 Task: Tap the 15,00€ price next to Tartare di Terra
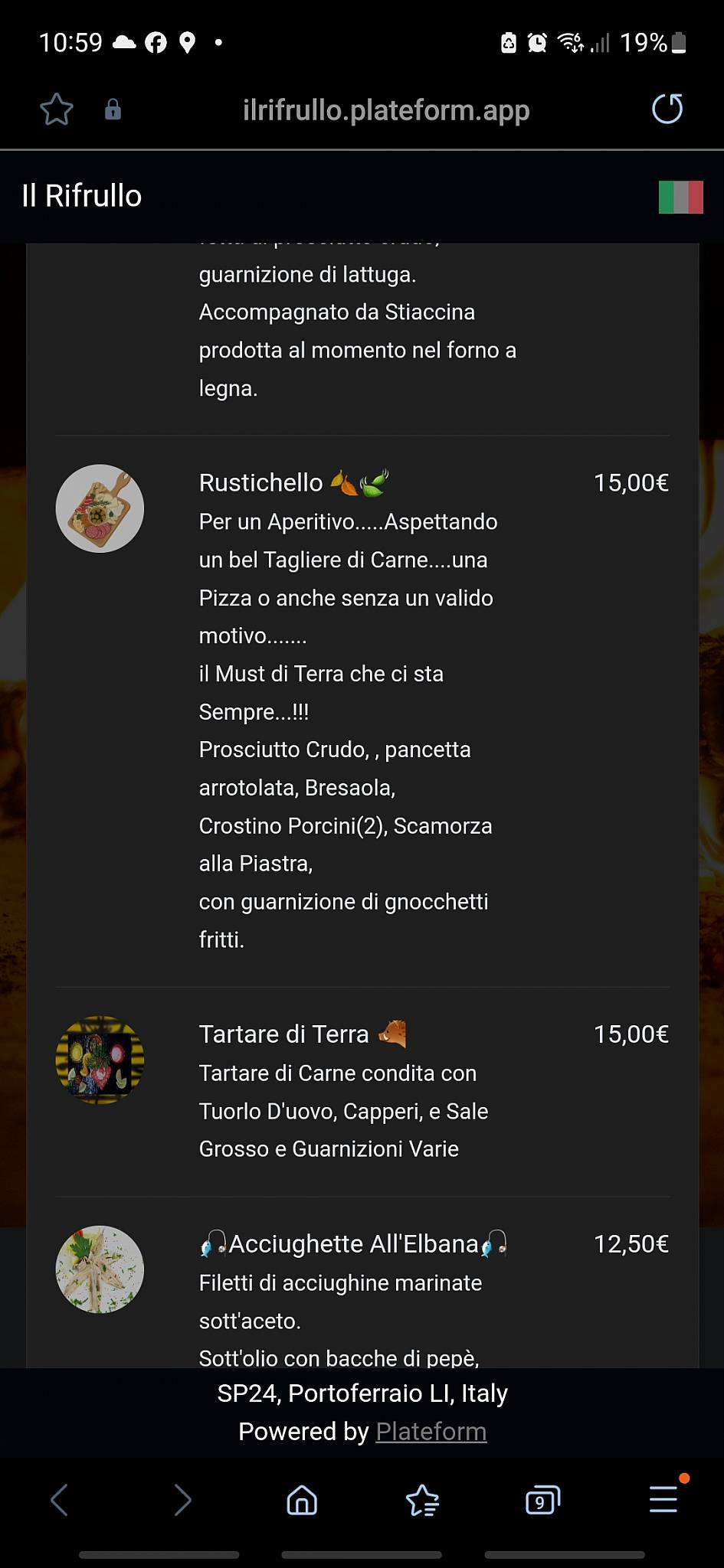[x=631, y=1034]
